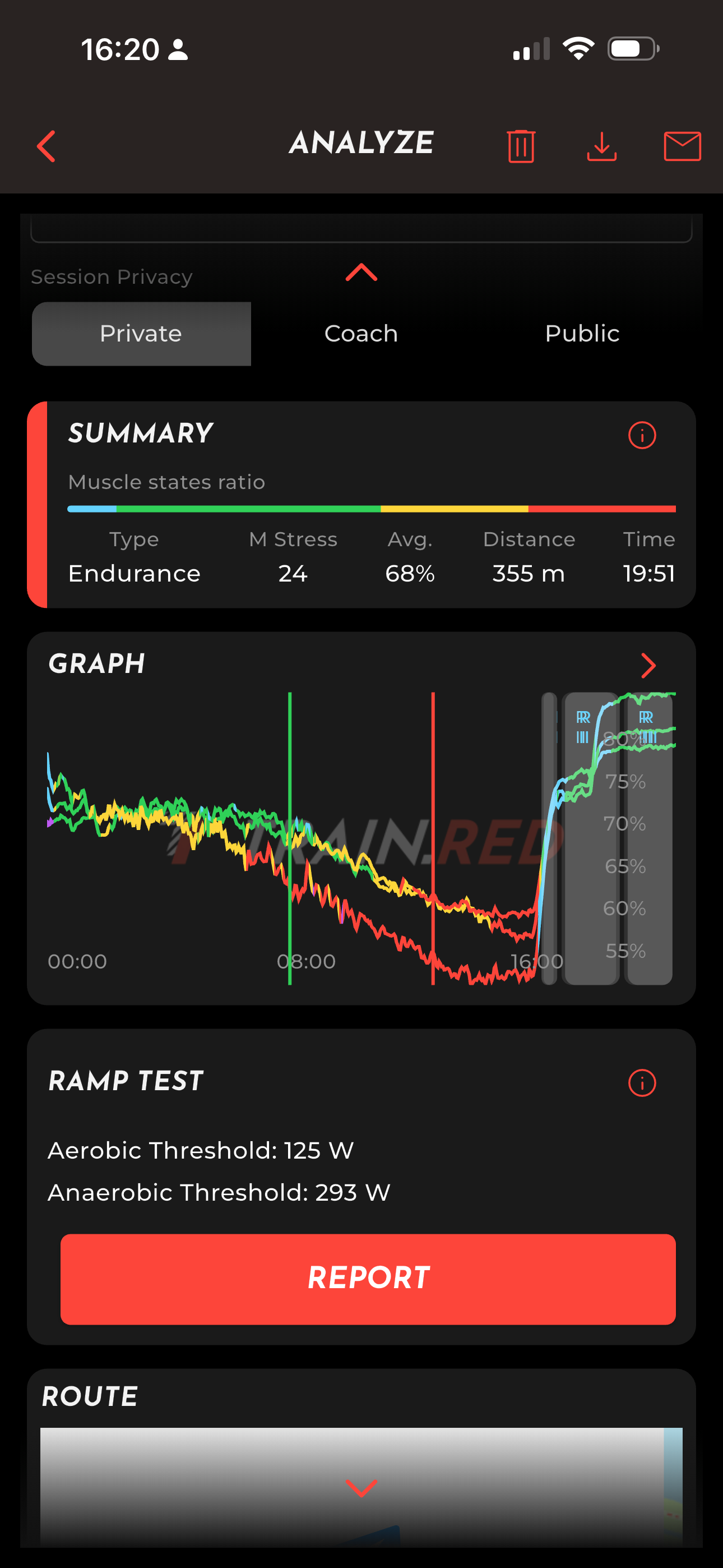Set session privacy to Private
This screenshot has height=1568, width=723.
141,334
